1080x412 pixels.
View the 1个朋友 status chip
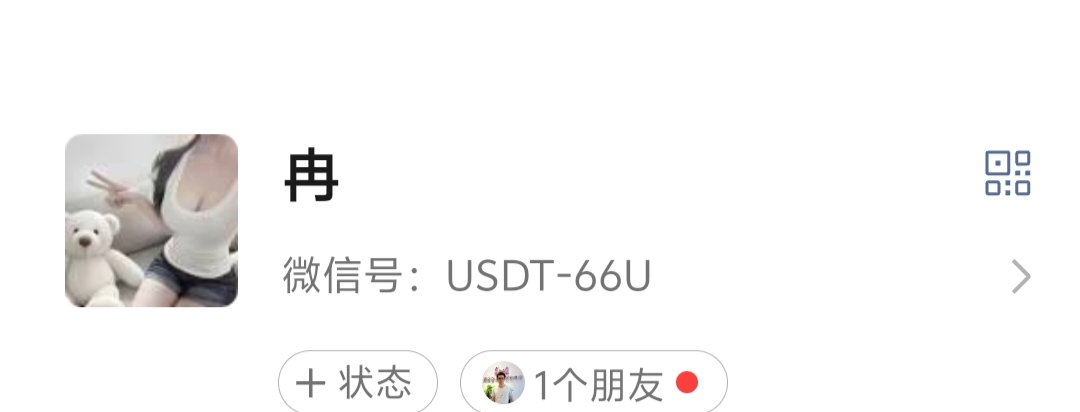pyautogui.click(x=593, y=382)
